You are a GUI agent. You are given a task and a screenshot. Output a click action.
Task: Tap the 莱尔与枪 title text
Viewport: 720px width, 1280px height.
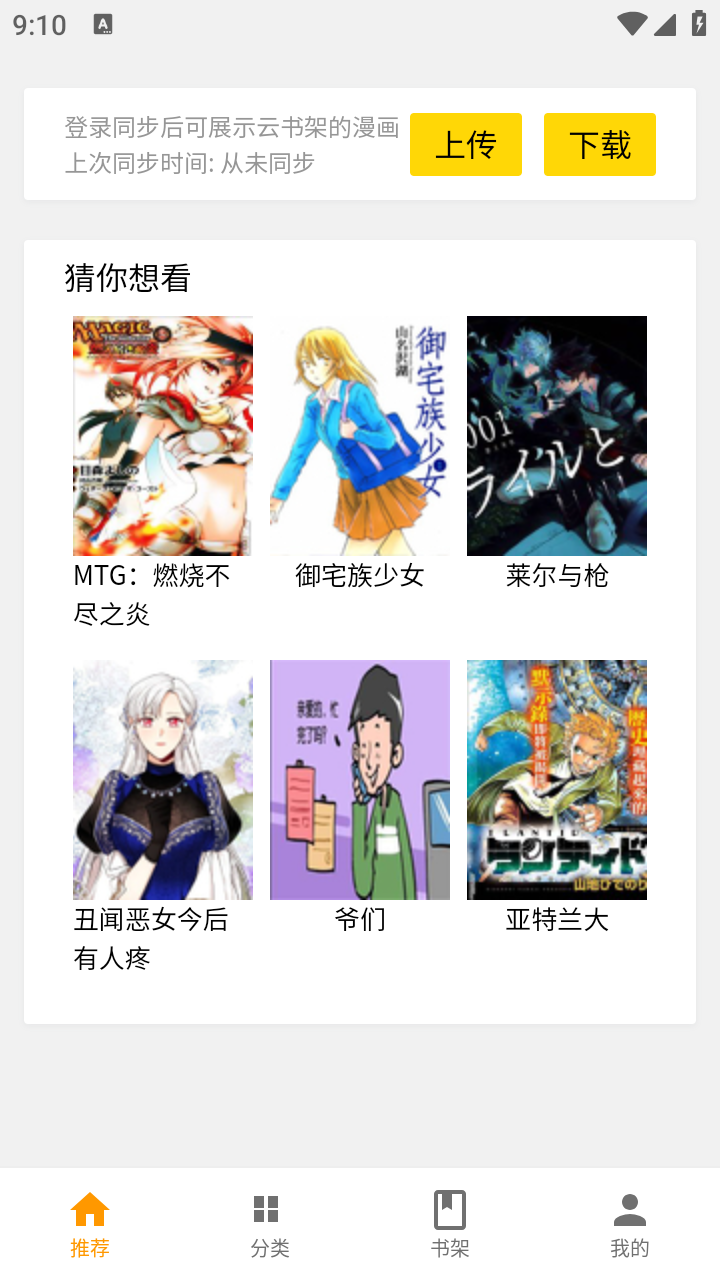pos(556,575)
